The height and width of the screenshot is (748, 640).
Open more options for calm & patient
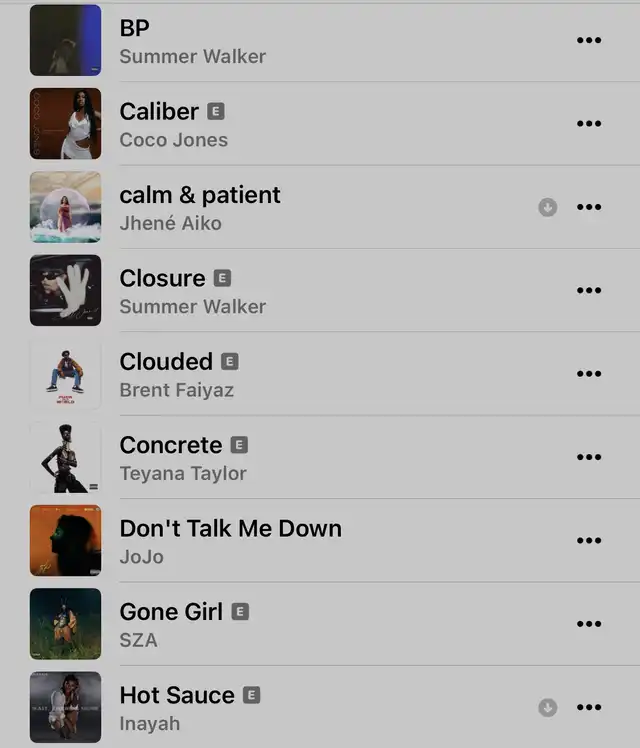point(589,208)
